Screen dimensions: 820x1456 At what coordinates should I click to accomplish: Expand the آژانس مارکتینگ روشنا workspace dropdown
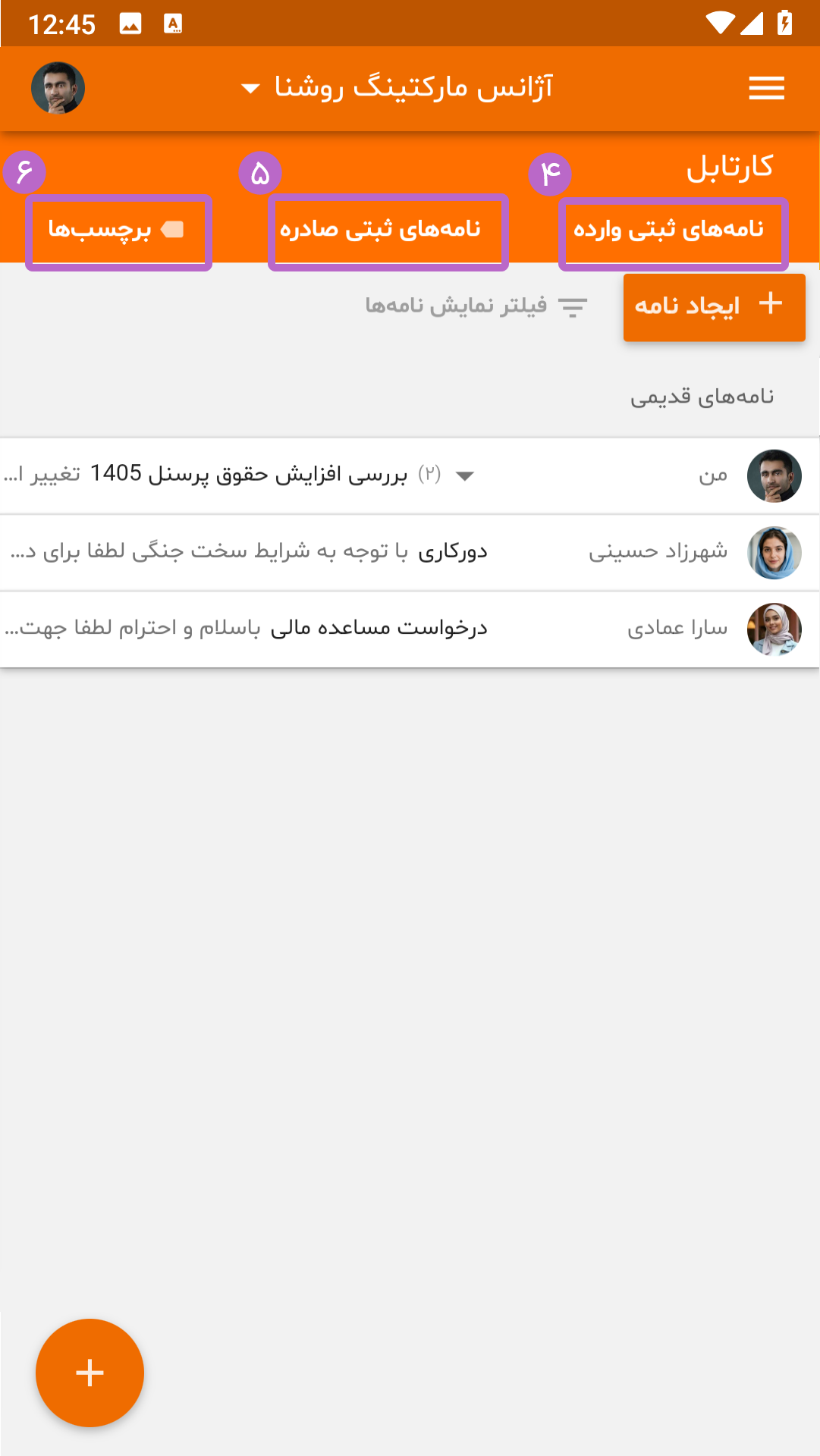point(397,88)
